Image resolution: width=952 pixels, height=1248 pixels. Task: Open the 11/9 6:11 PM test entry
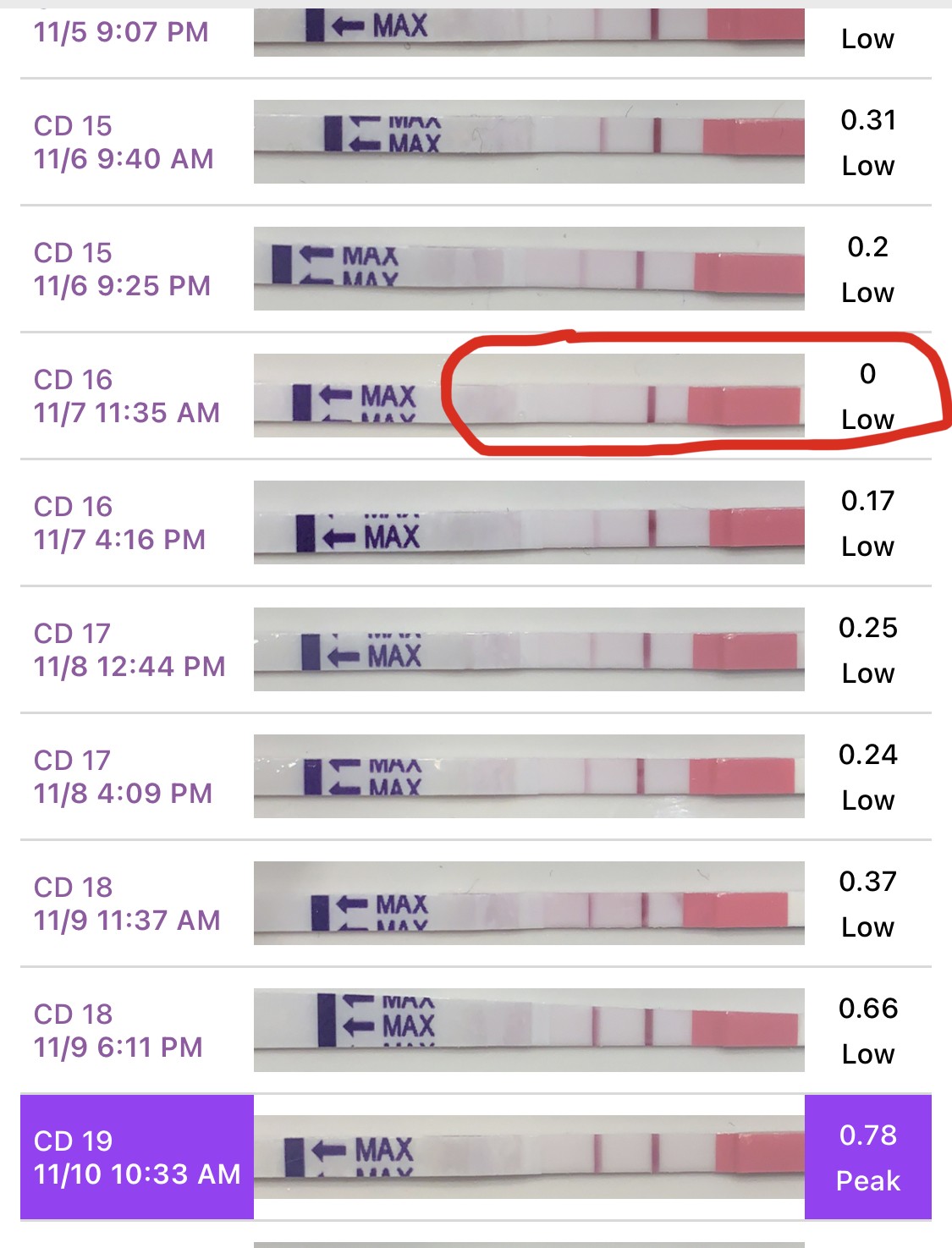474,1031
